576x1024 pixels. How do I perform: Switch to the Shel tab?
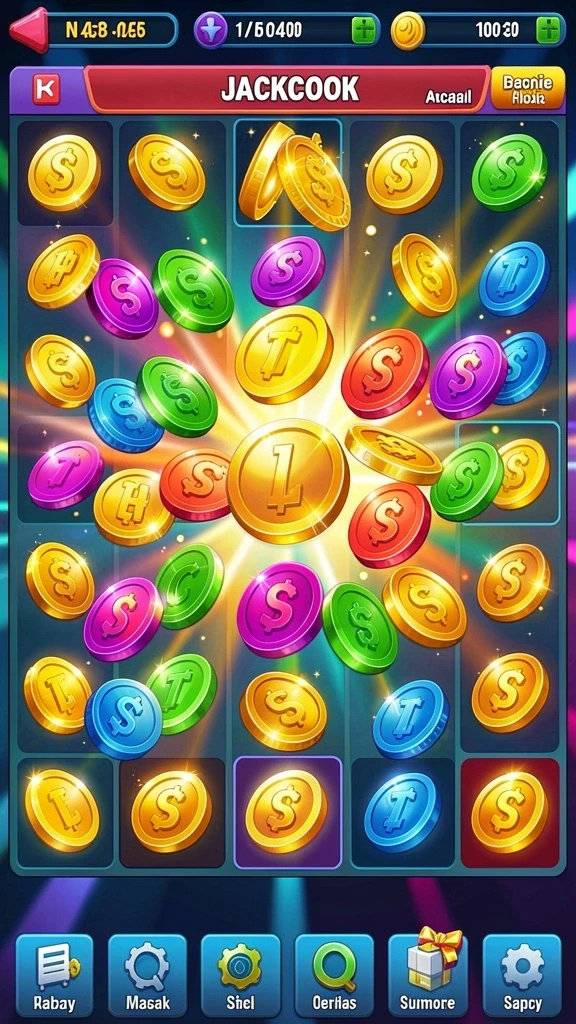coord(240,975)
